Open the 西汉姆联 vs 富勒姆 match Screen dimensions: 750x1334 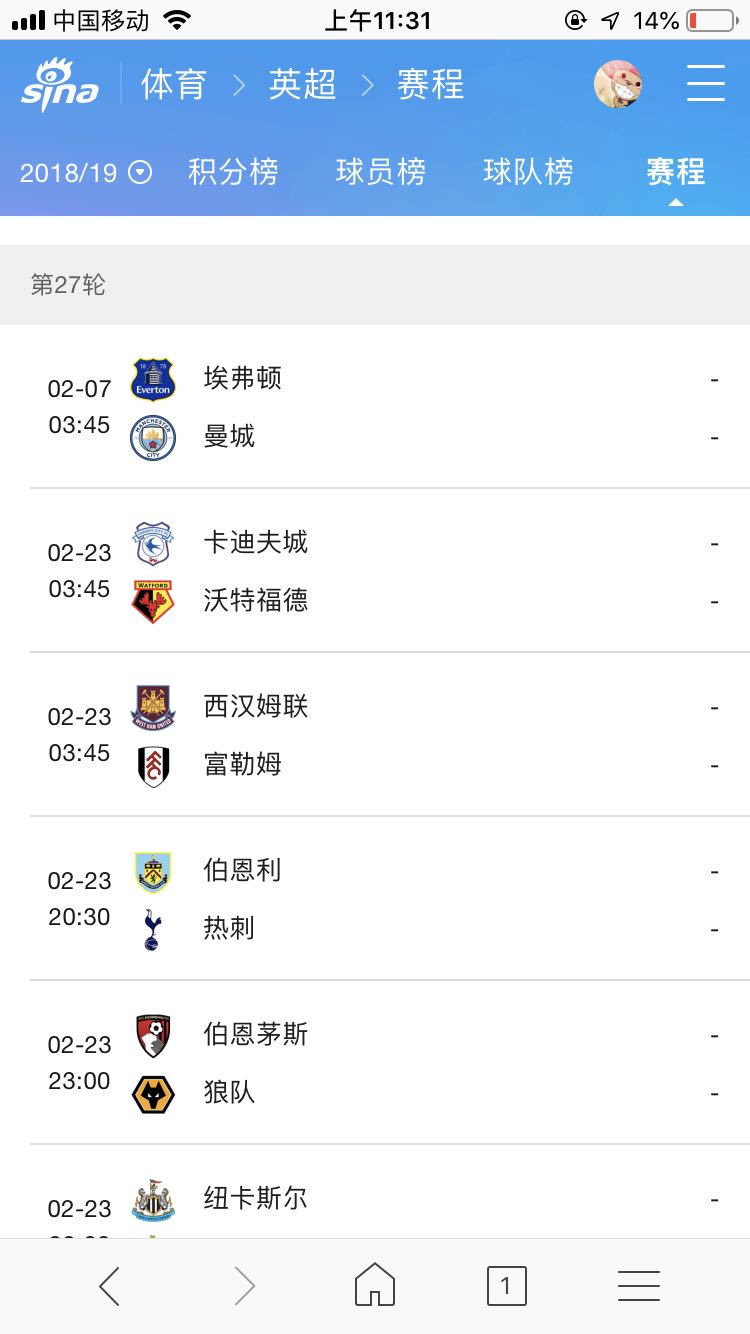(x=390, y=735)
